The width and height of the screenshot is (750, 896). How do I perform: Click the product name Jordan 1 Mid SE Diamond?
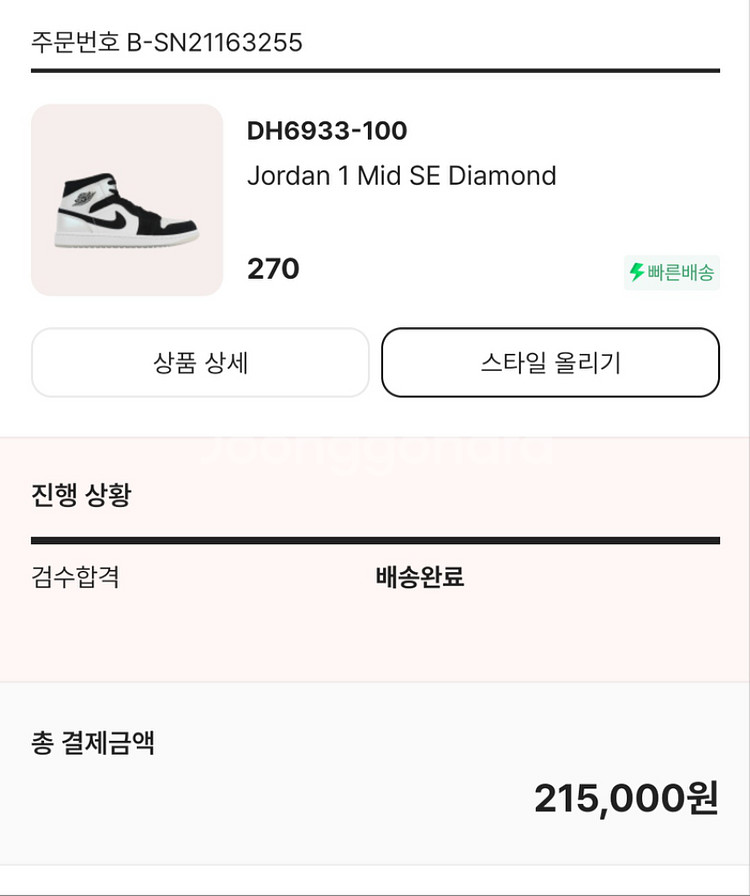pos(402,175)
